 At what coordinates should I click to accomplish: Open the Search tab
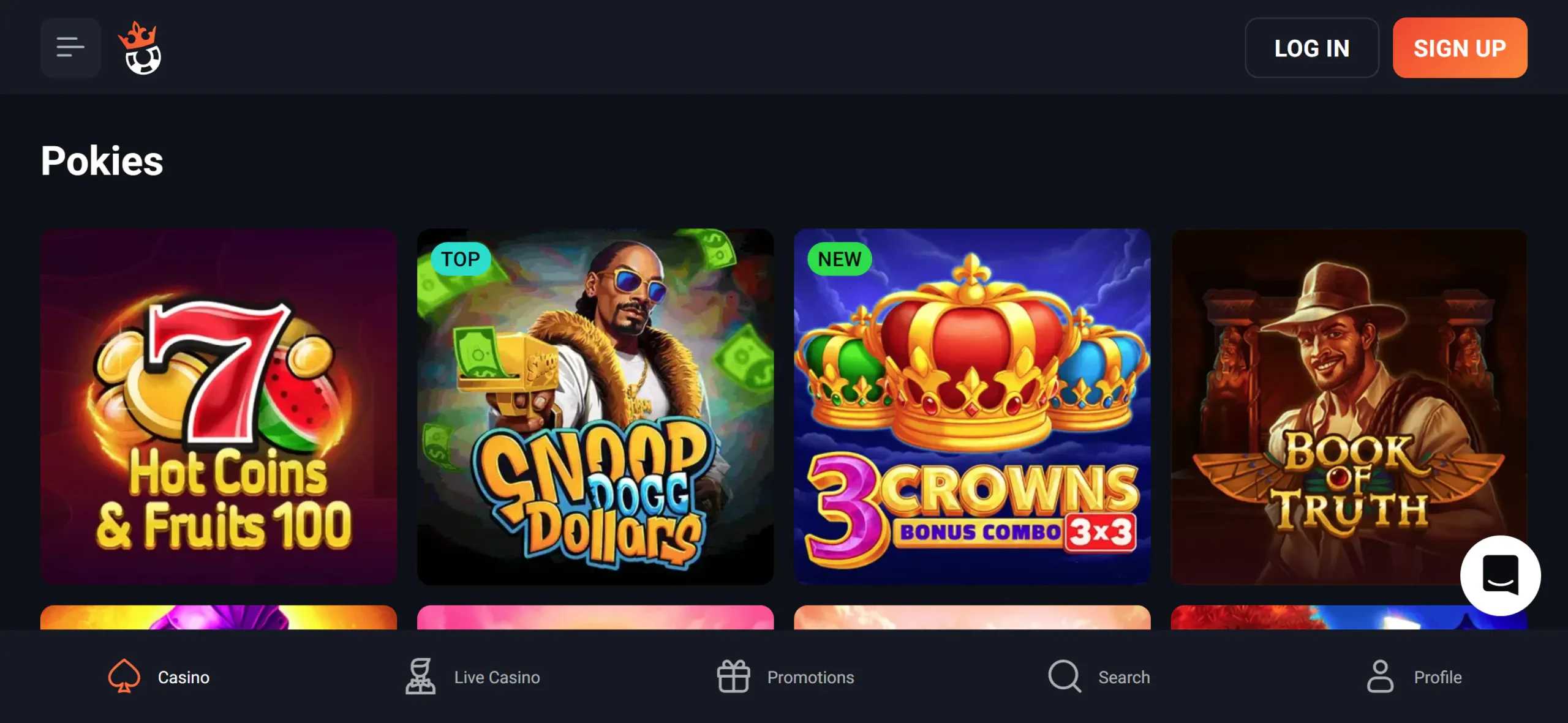(1099, 677)
